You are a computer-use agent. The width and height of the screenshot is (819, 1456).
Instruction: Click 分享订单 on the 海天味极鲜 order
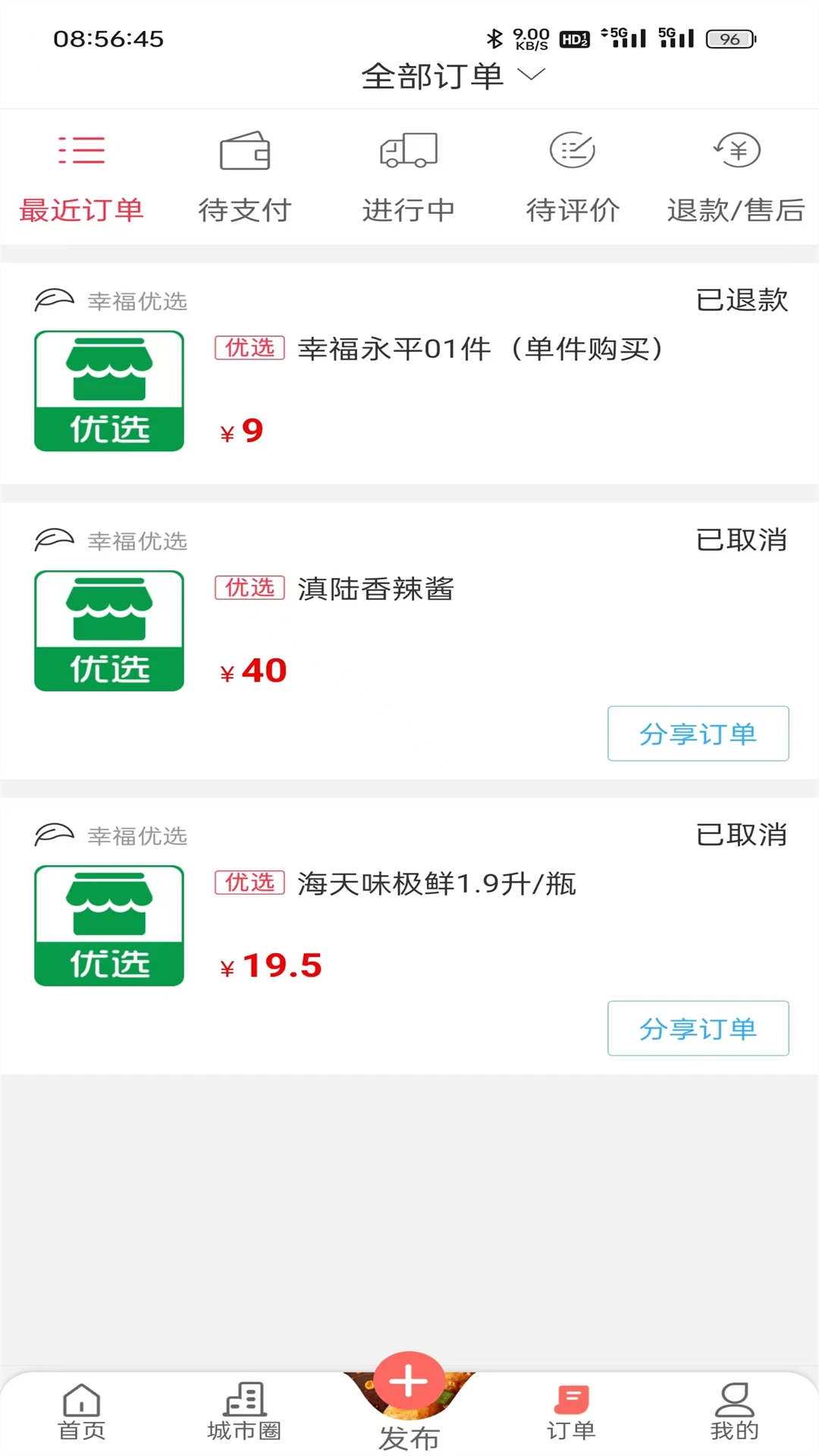698,1029
